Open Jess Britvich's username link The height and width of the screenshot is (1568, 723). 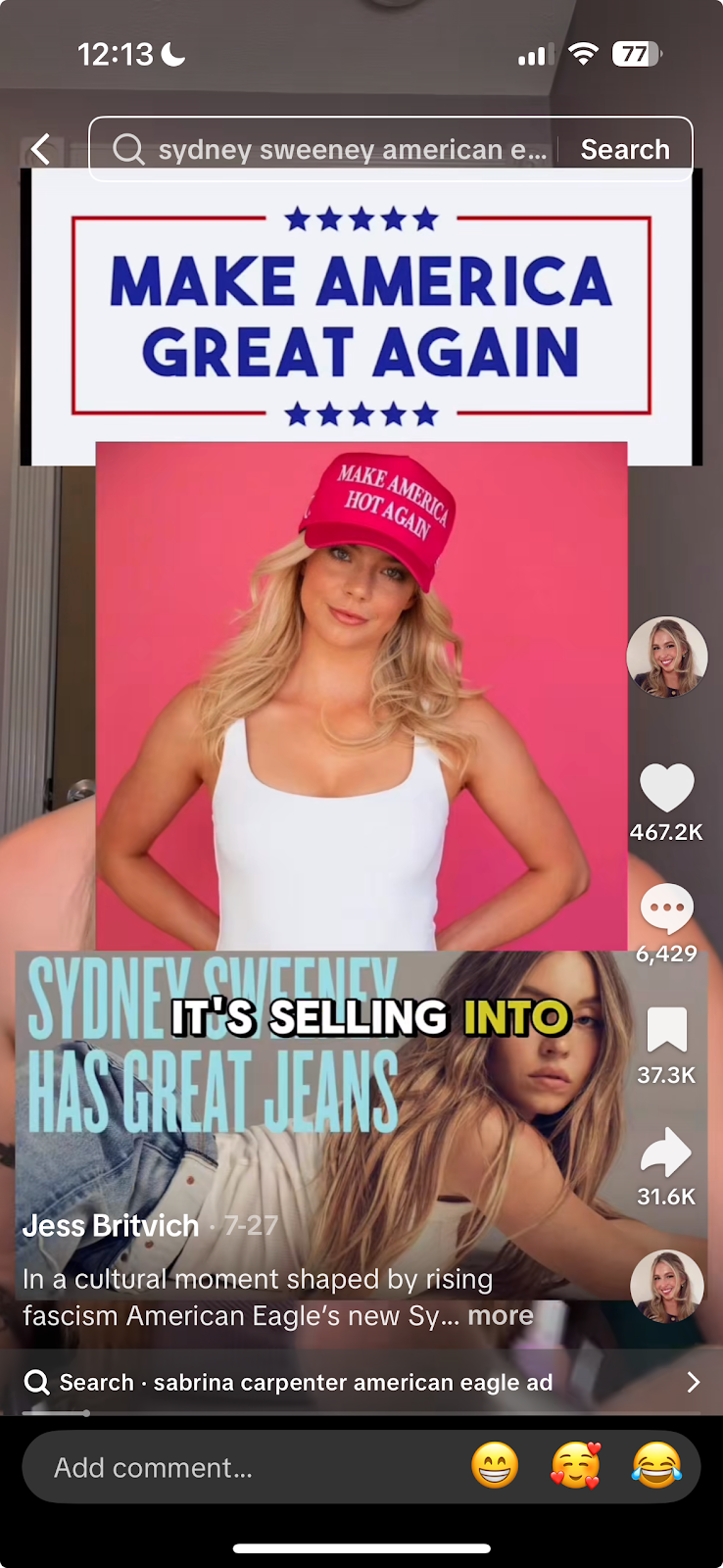point(111,1225)
